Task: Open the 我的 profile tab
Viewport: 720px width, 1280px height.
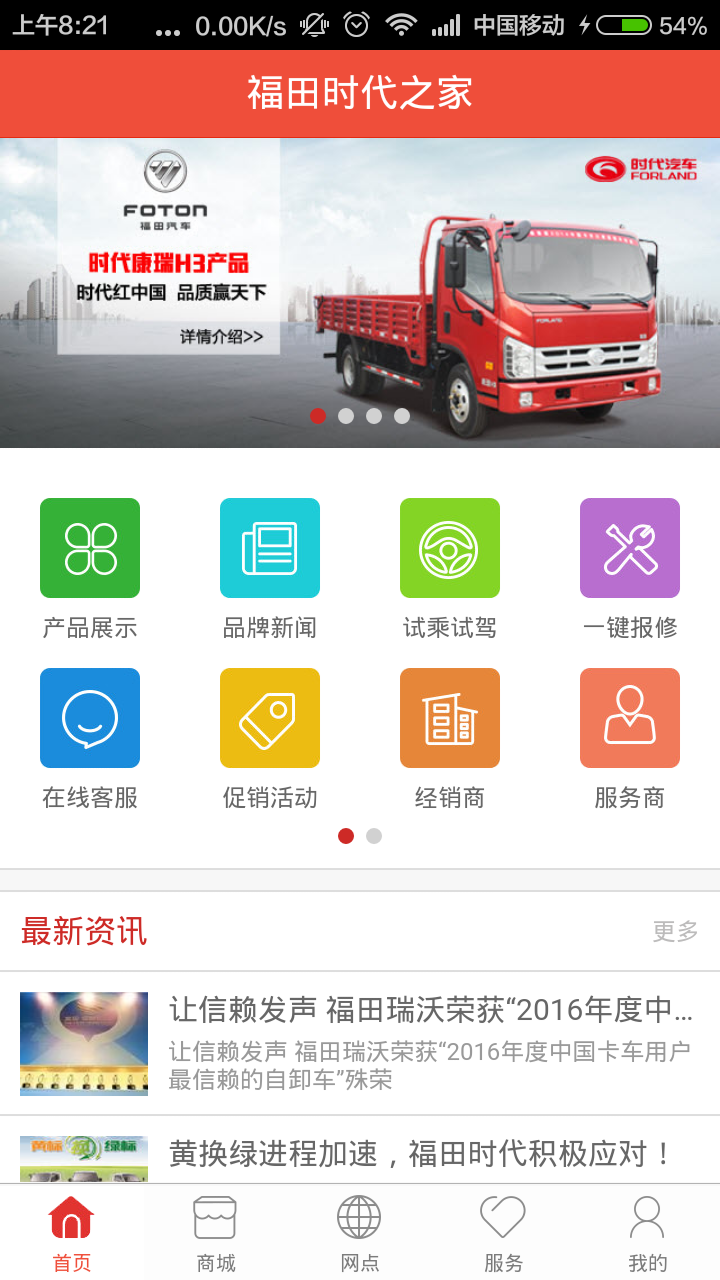Action: (x=648, y=1230)
